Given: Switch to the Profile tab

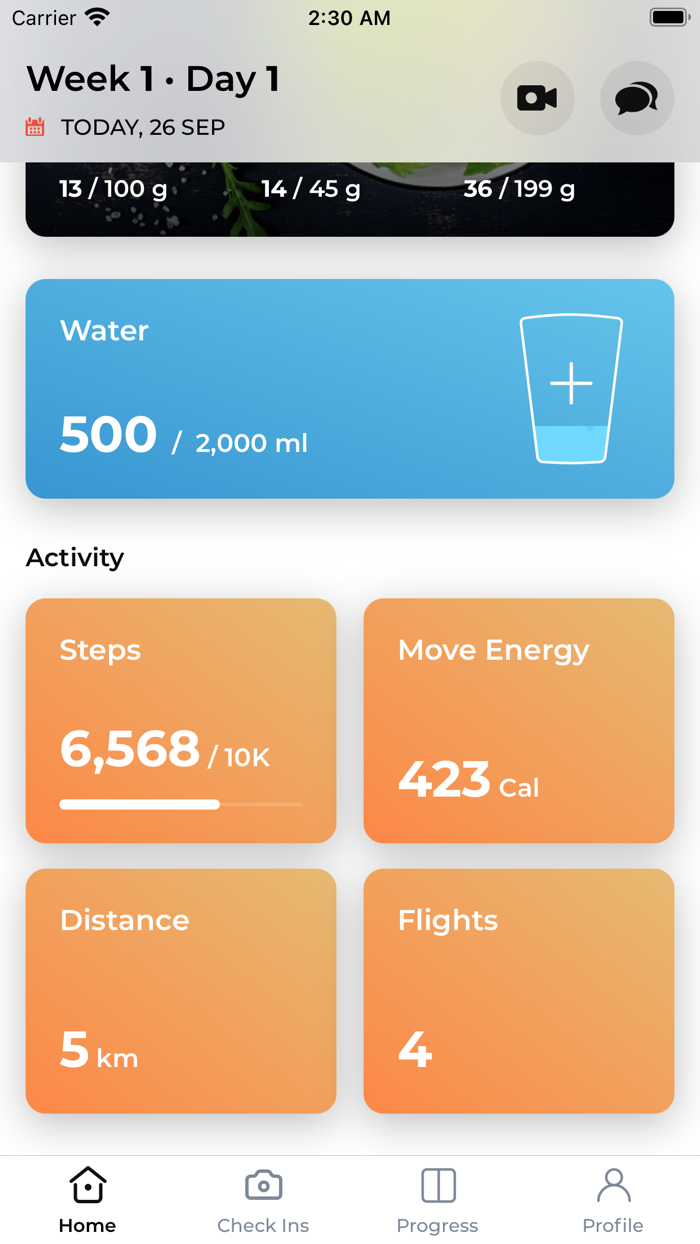Looking at the screenshot, I should [x=613, y=1200].
